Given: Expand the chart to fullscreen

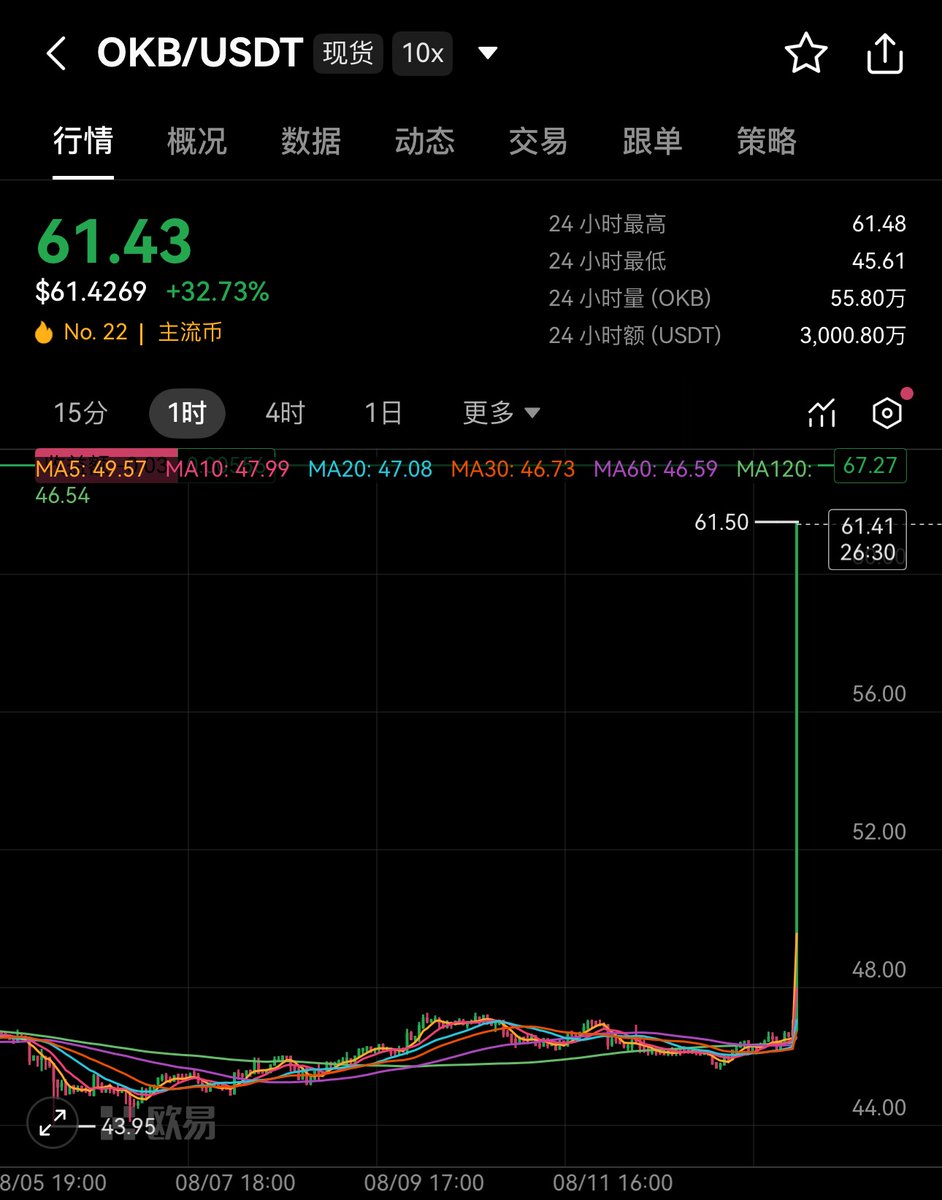Looking at the screenshot, I should pos(53,1124).
